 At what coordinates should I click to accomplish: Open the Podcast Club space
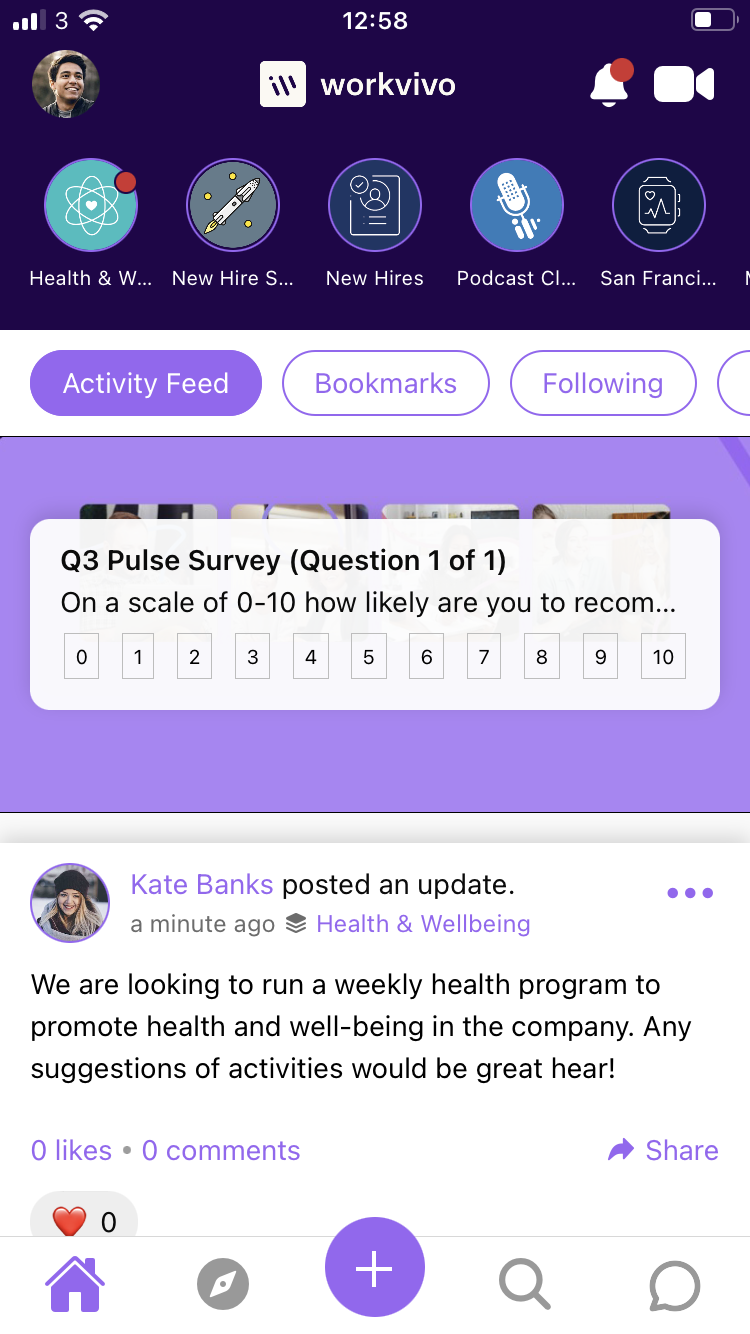(517, 205)
